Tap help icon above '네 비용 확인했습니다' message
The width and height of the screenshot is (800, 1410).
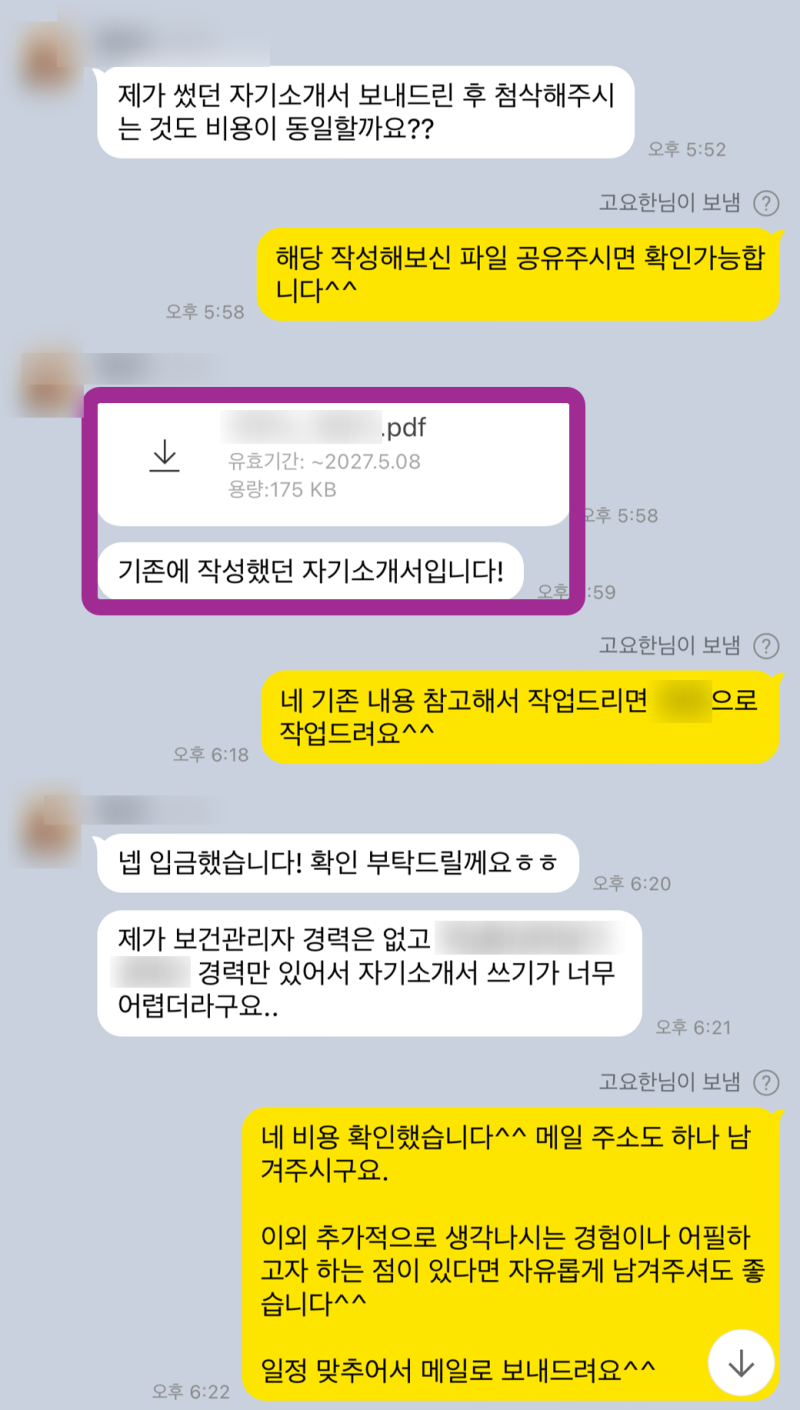(x=766, y=1082)
